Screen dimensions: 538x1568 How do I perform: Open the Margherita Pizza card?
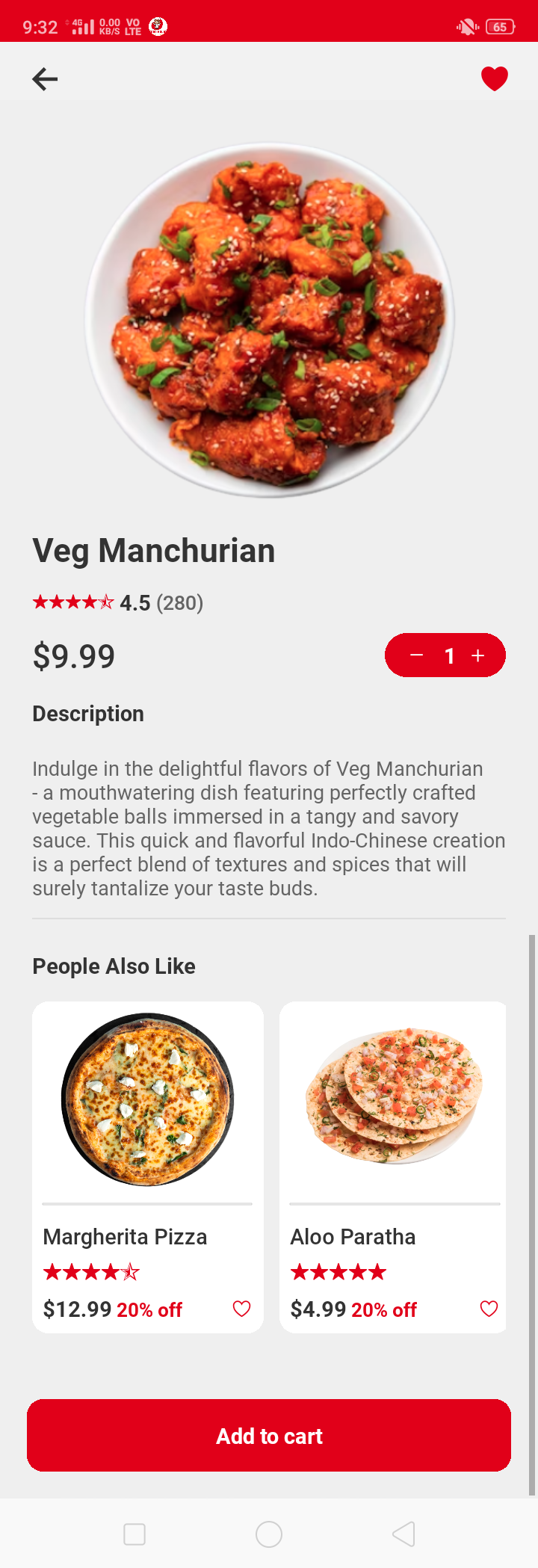tap(148, 1121)
